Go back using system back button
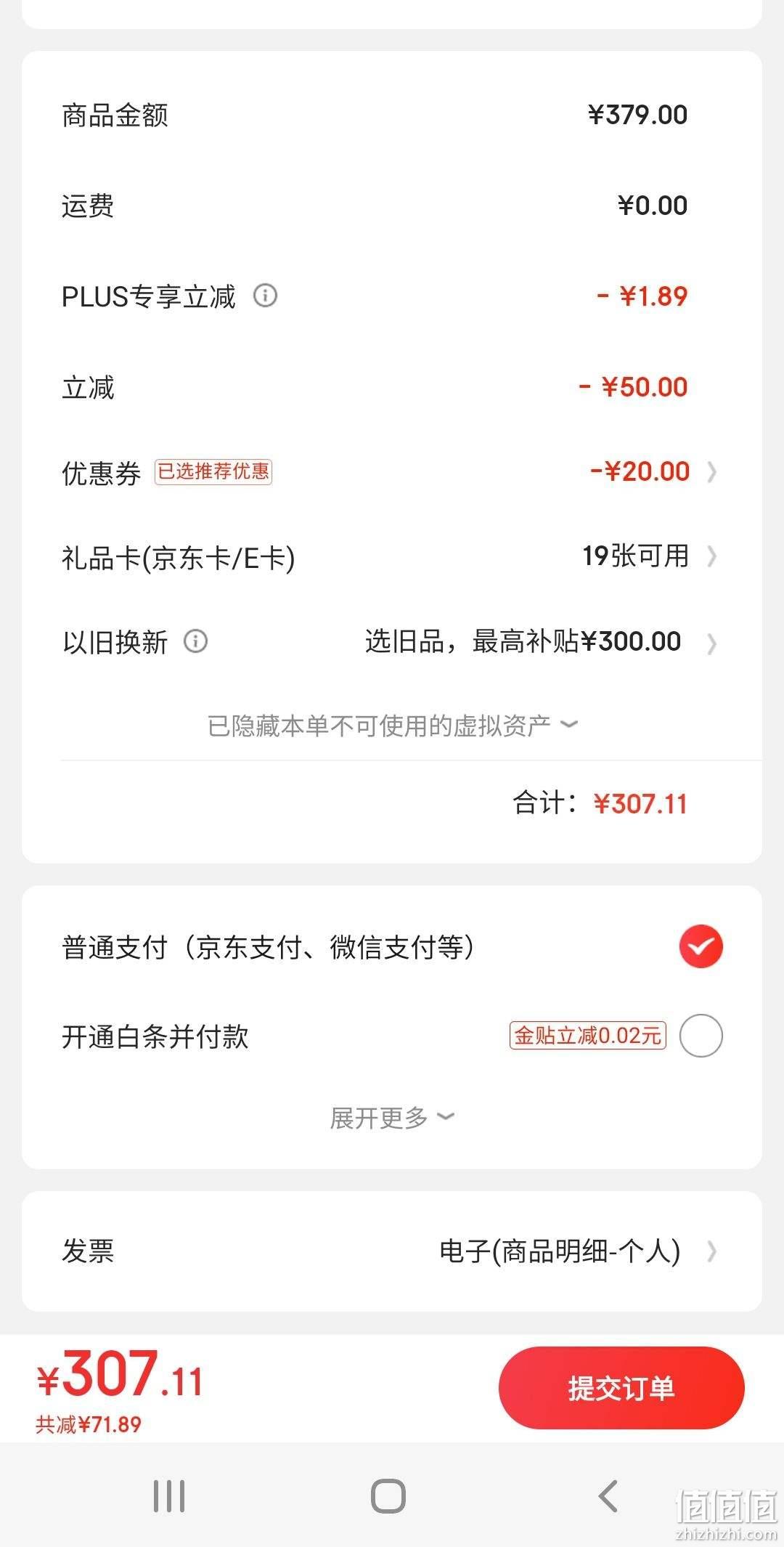 [608, 1496]
